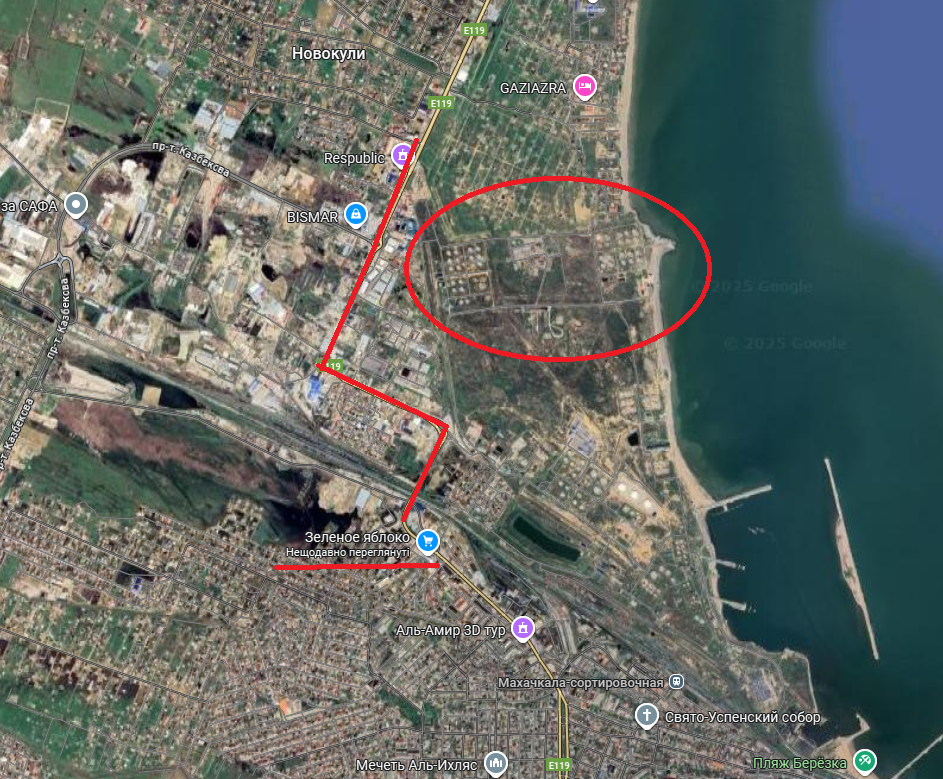Open the Зеленое яблоко supermarket pin
The height and width of the screenshot is (779, 943).
tap(428, 541)
